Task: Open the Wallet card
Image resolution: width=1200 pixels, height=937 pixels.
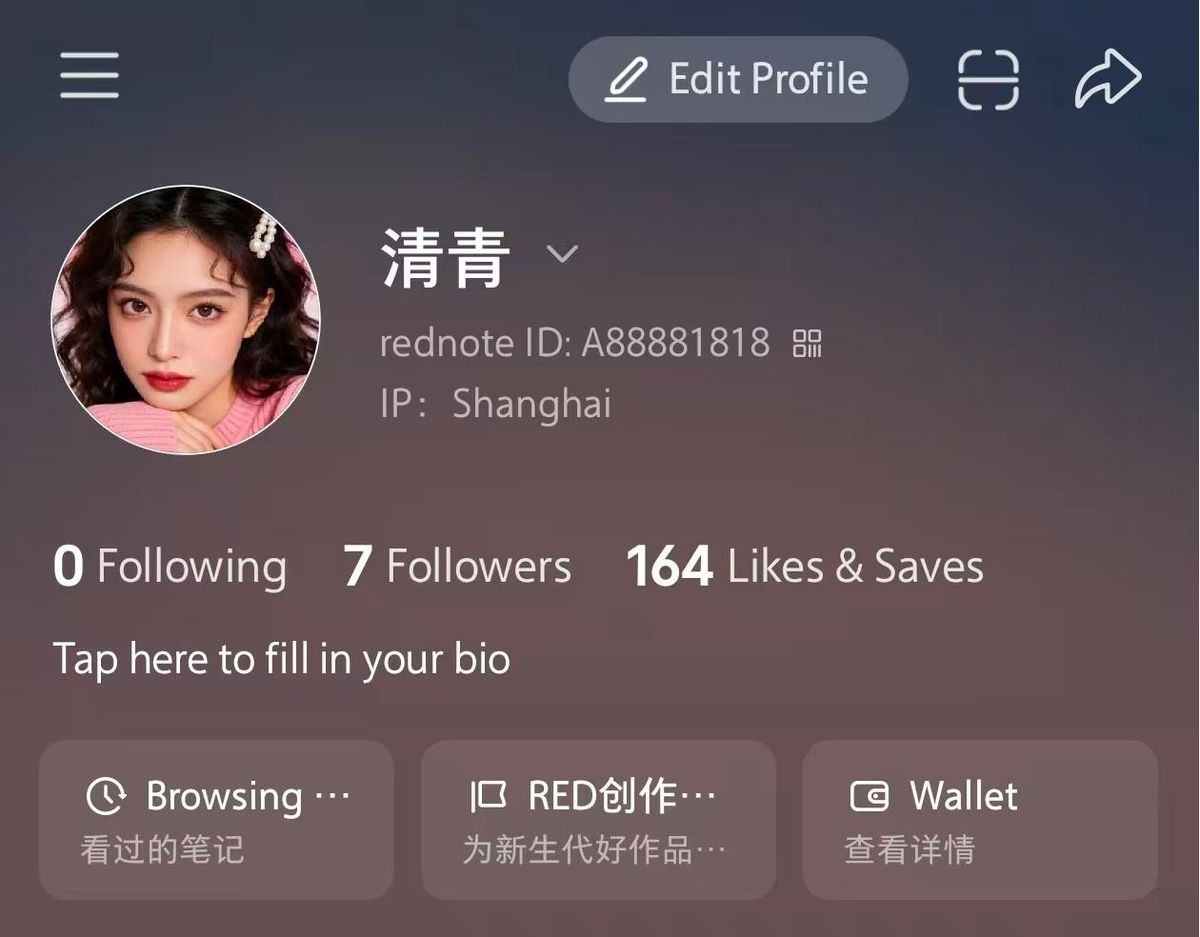Action: pos(980,819)
